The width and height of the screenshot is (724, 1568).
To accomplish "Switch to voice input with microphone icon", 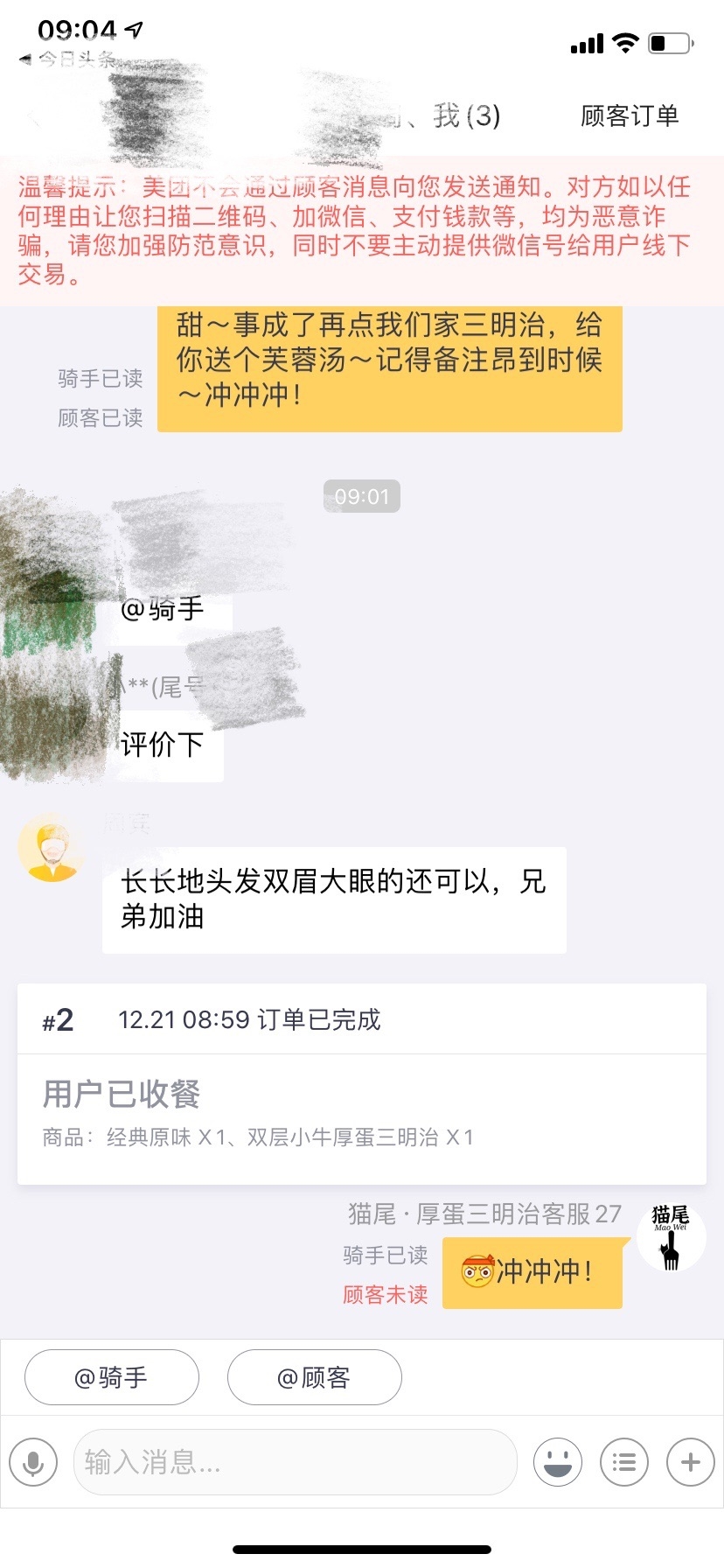I will click(33, 1461).
